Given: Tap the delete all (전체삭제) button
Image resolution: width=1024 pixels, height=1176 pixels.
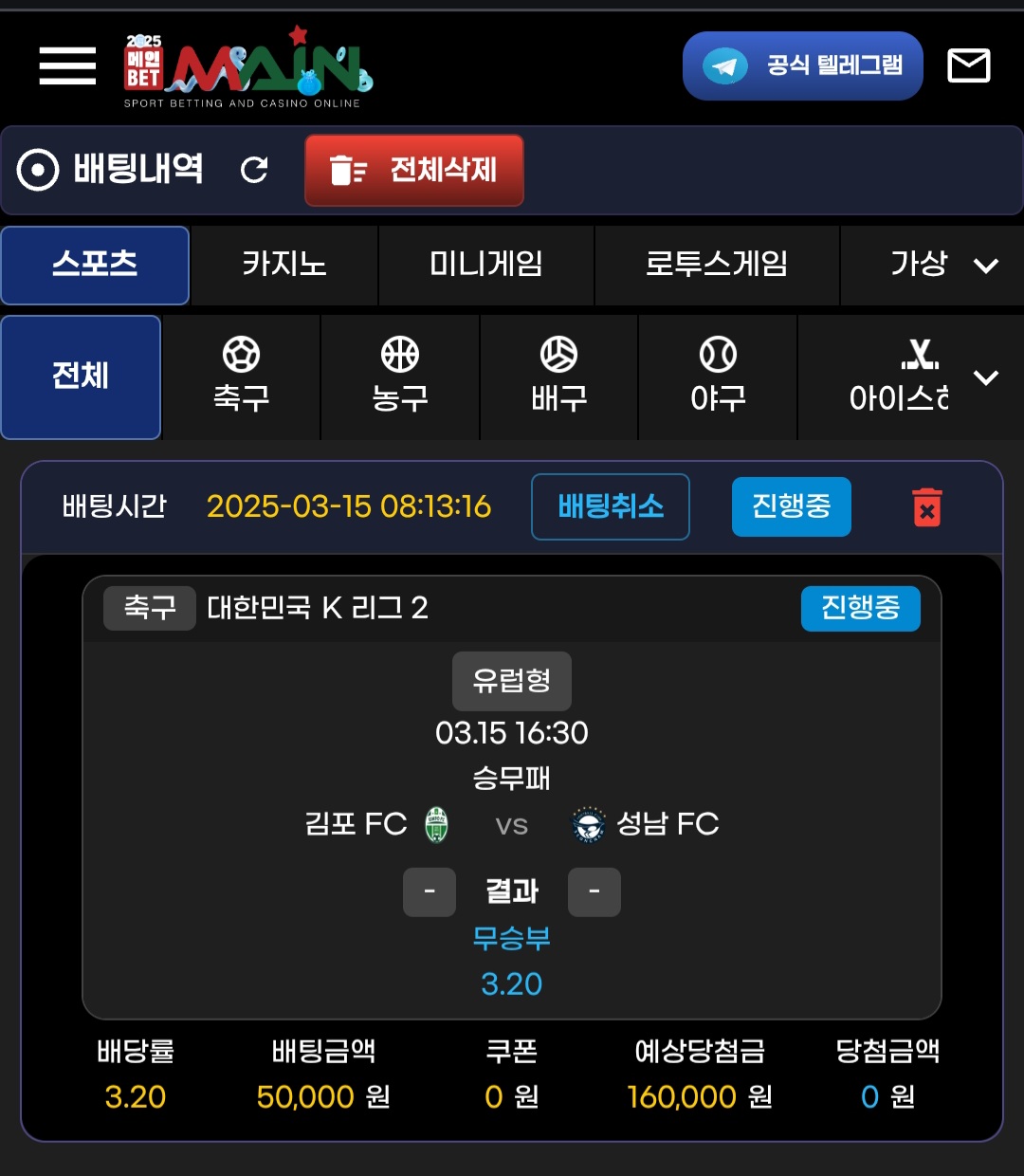Looking at the screenshot, I should pyautogui.click(x=414, y=171).
